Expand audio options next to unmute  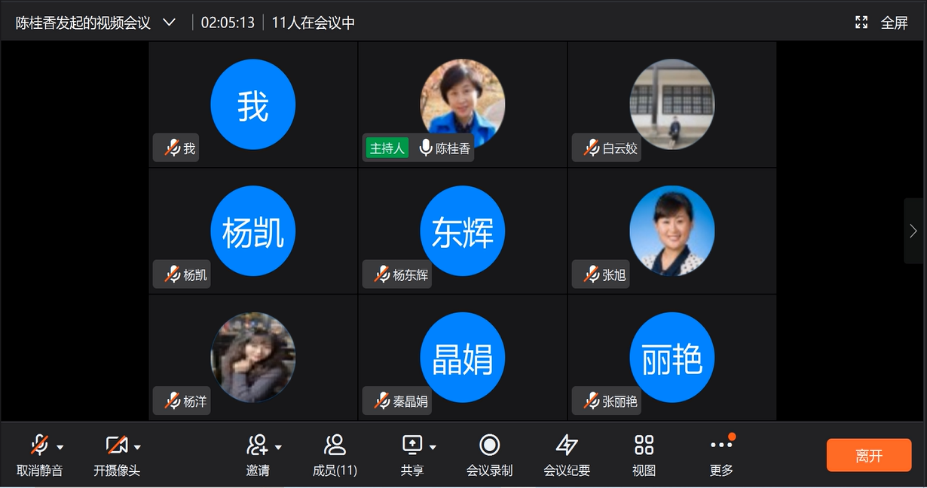point(60,447)
